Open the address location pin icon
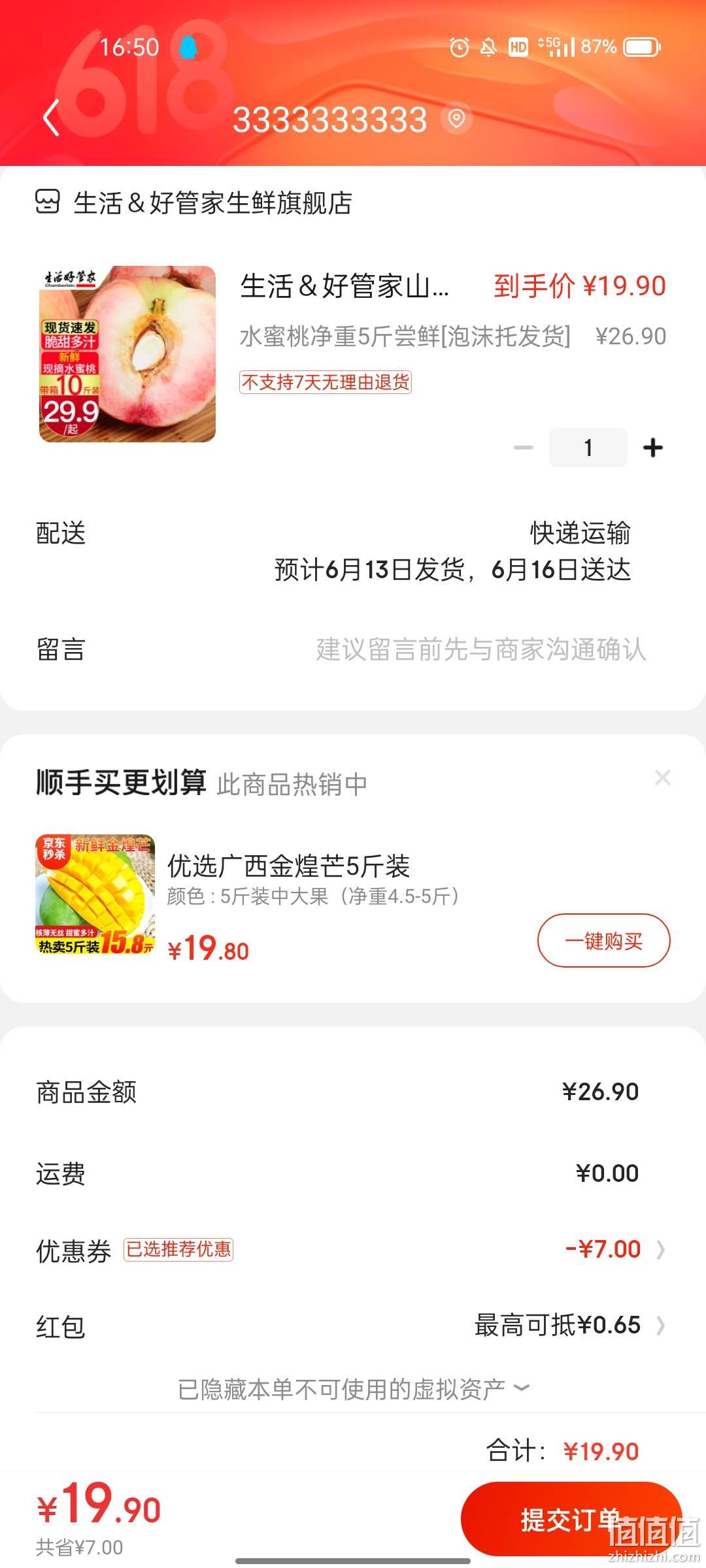Screen dimensions: 706x1568 tap(456, 119)
